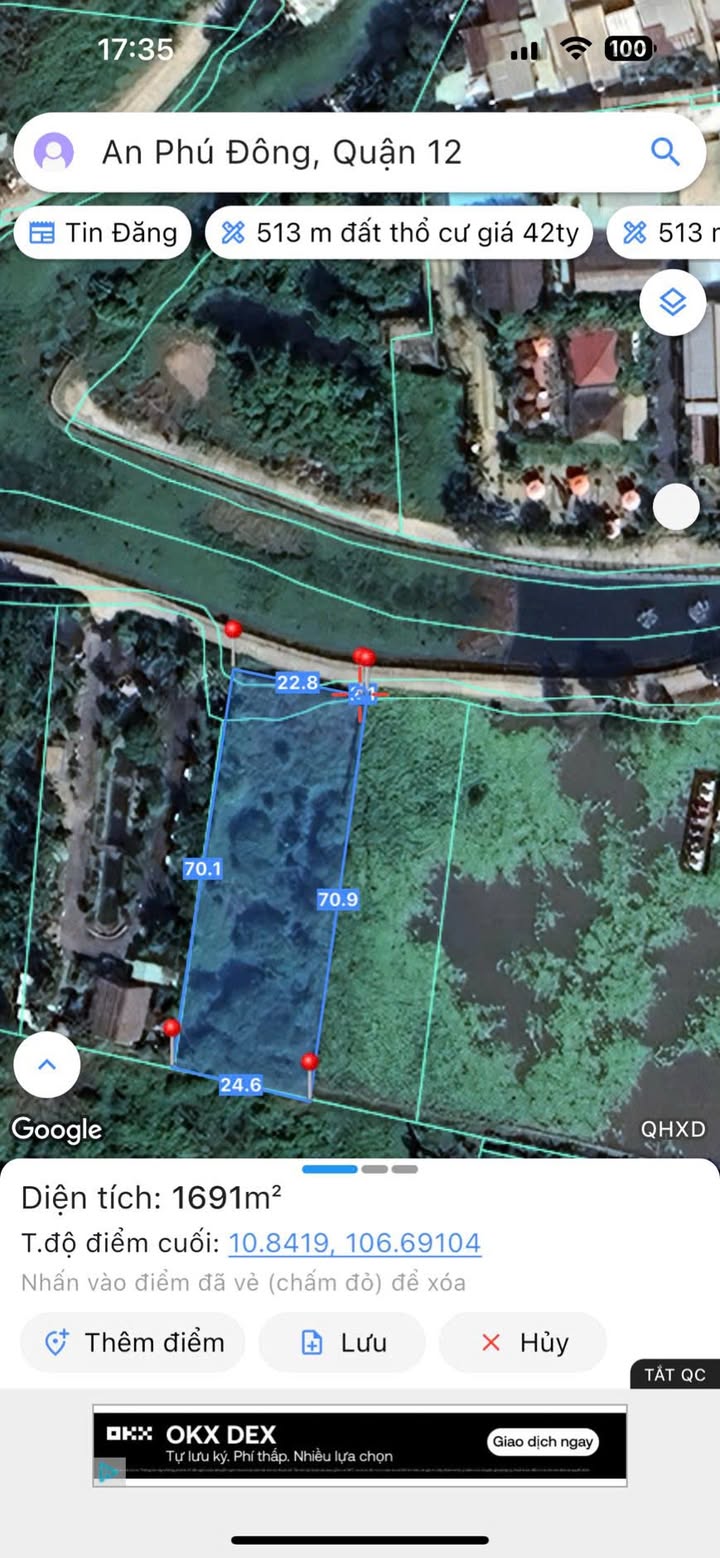Save the measured area with Lưu

pyautogui.click(x=342, y=1342)
